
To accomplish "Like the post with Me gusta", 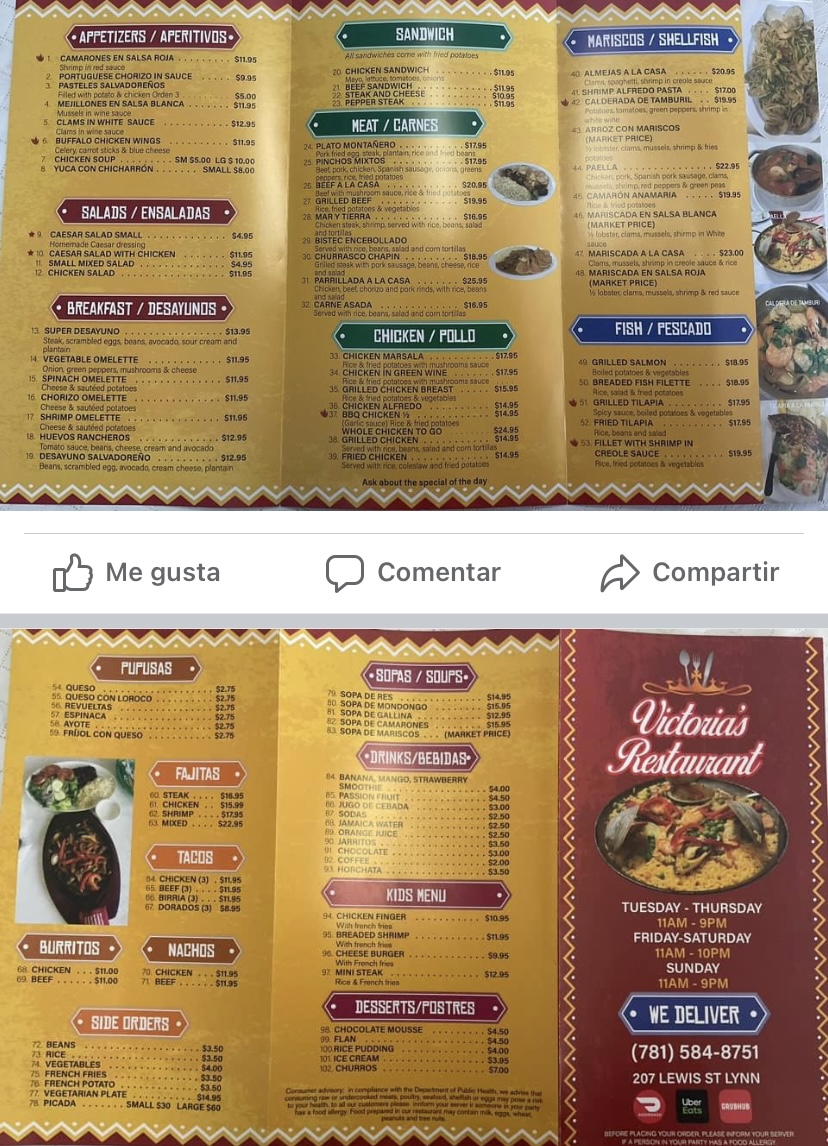I will pyautogui.click(x=137, y=572).
